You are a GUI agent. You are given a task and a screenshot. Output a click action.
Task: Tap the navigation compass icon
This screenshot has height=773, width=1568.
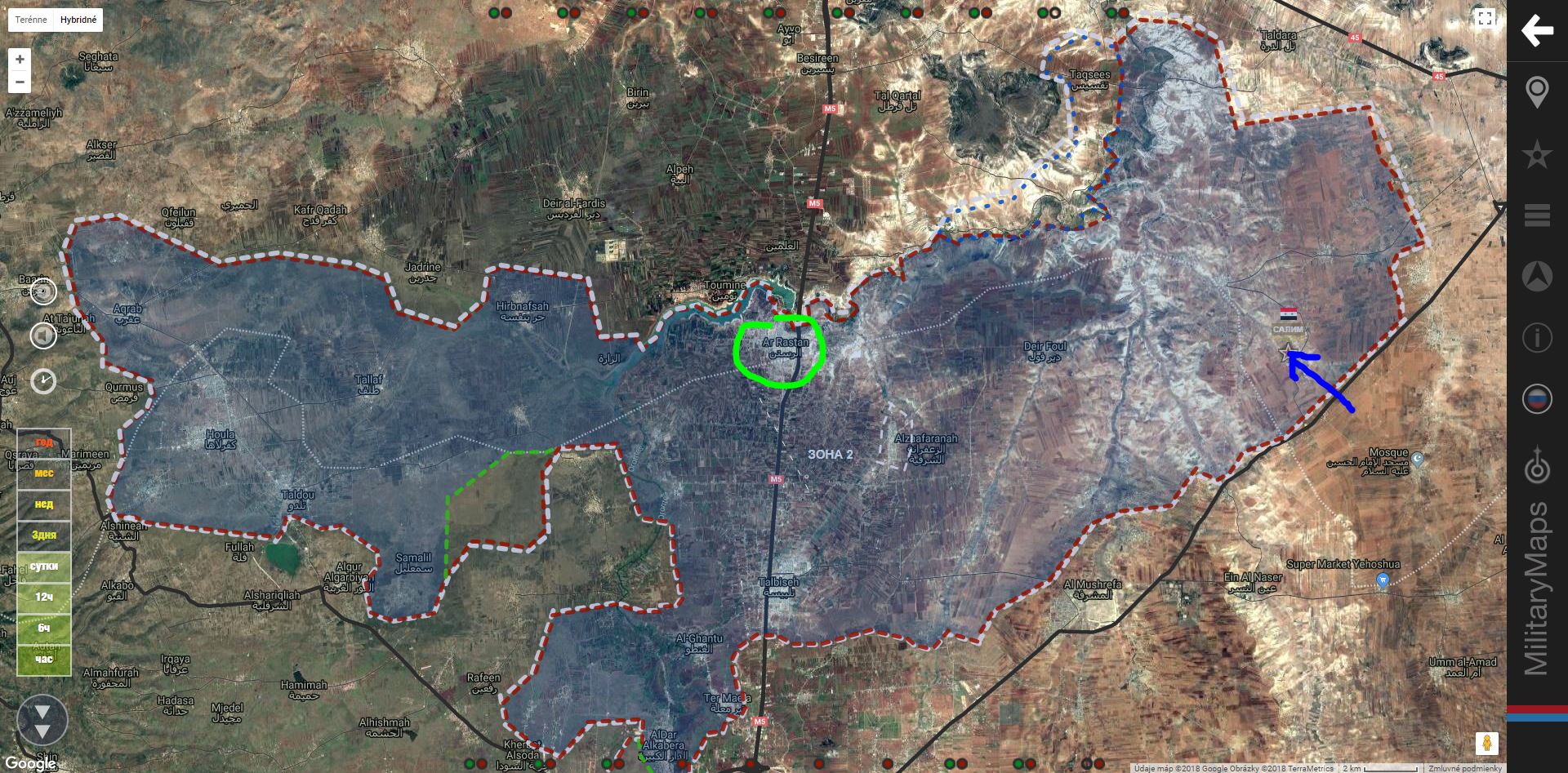point(1537,277)
